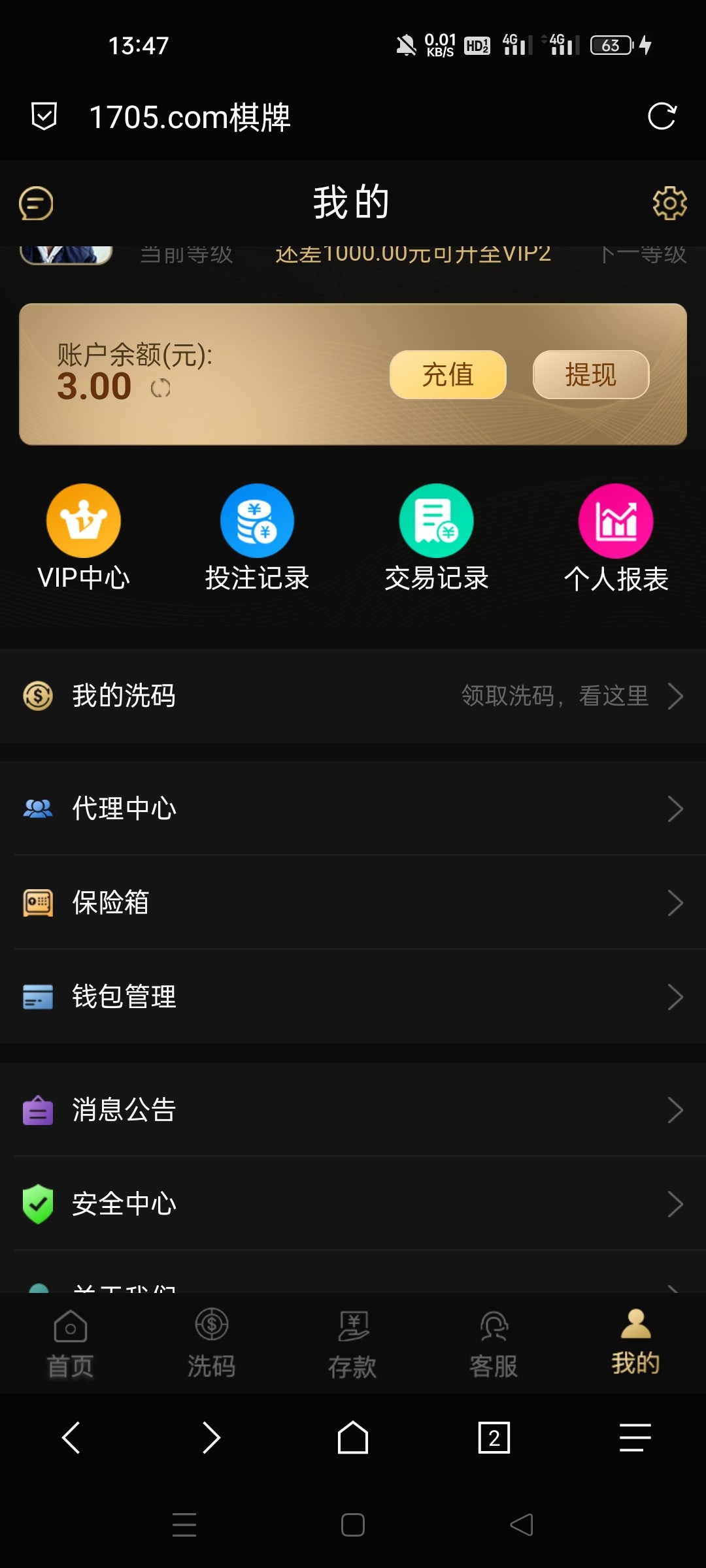Viewport: 706px width, 1568px height.
Task: Open the settings gear icon
Action: pyautogui.click(x=669, y=203)
